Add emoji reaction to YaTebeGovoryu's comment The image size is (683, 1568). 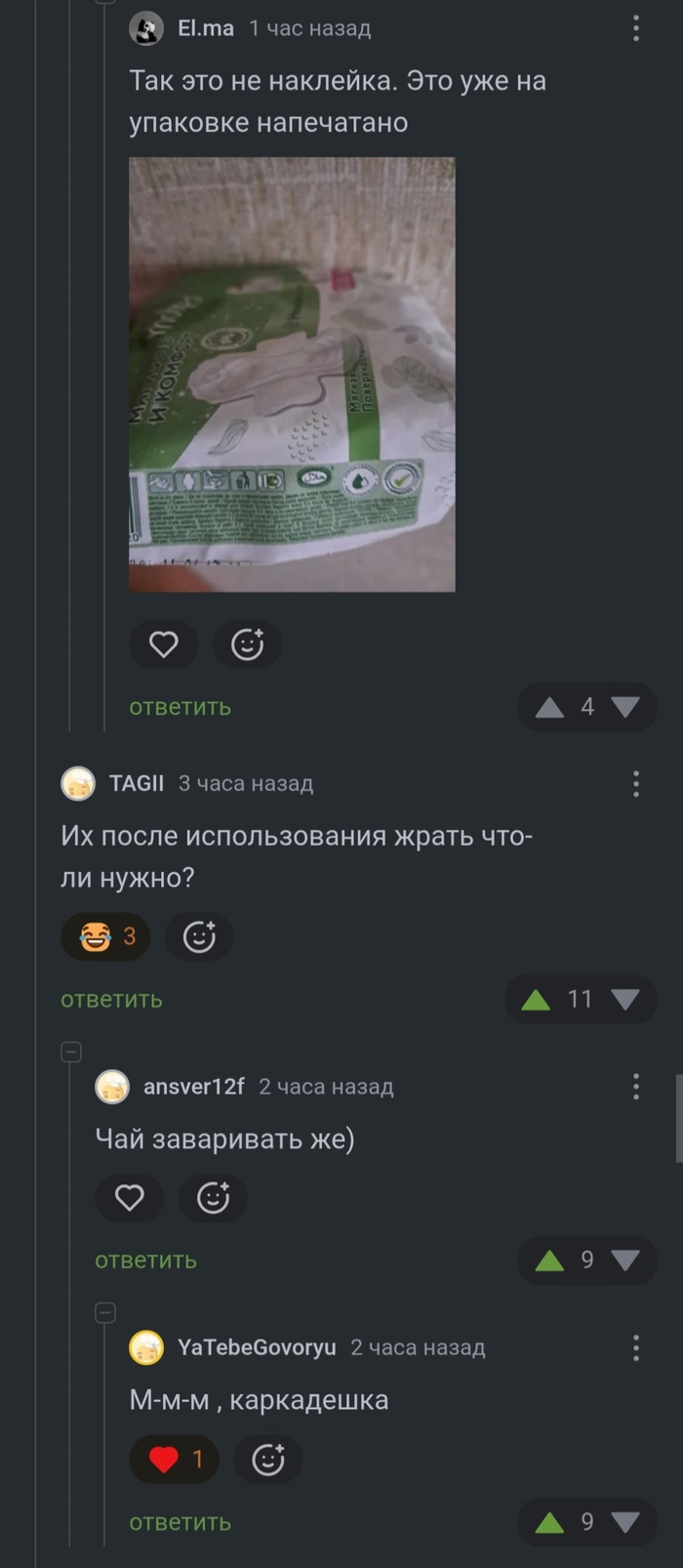click(x=267, y=1460)
